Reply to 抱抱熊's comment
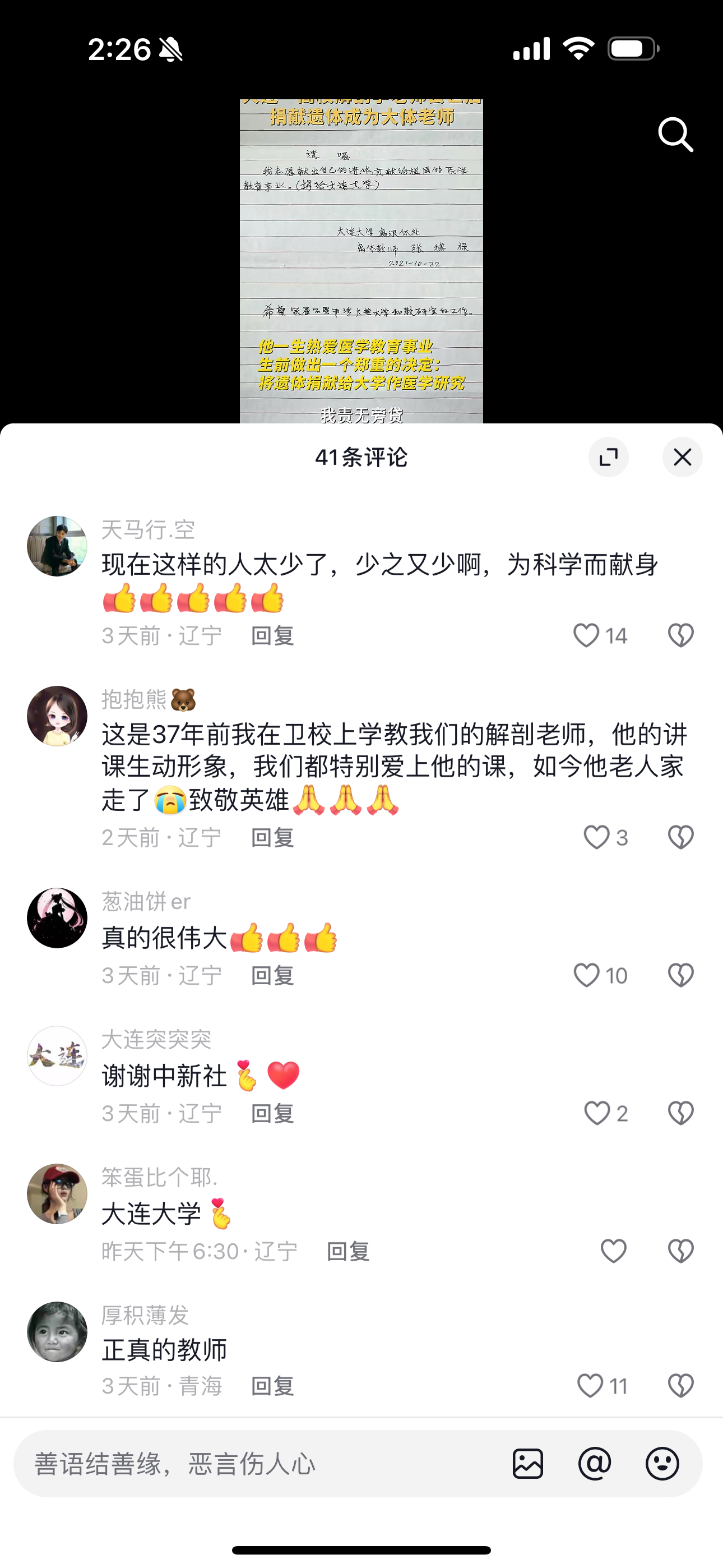The height and width of the screenshot is (1568, 723). click(x=272, y=838)
